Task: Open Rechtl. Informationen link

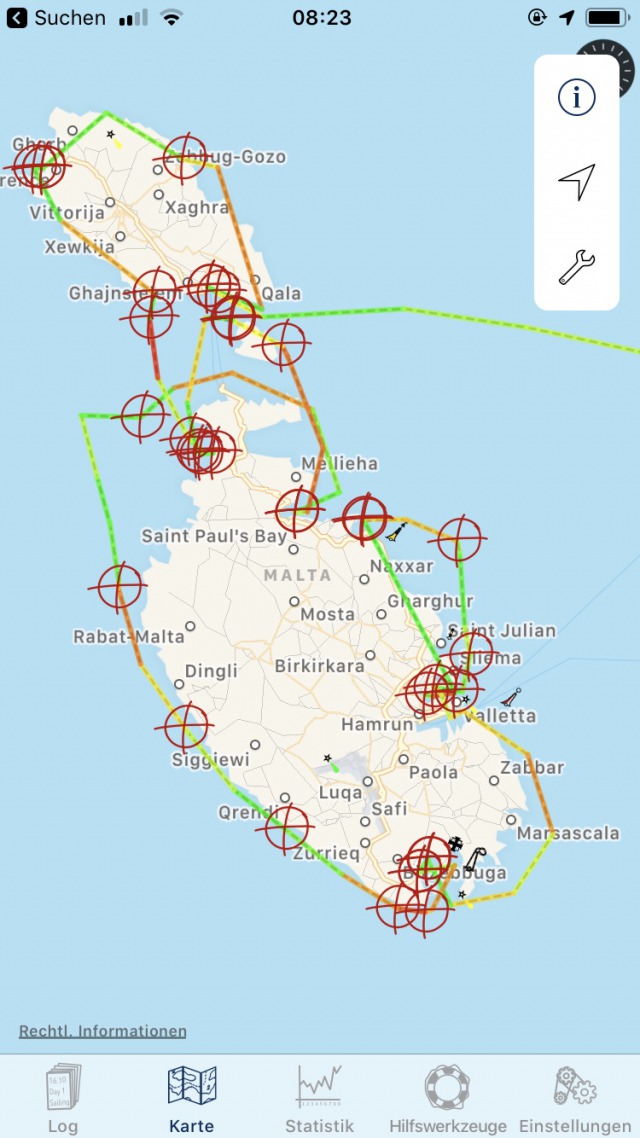Action: click(x=103, y=1031)
